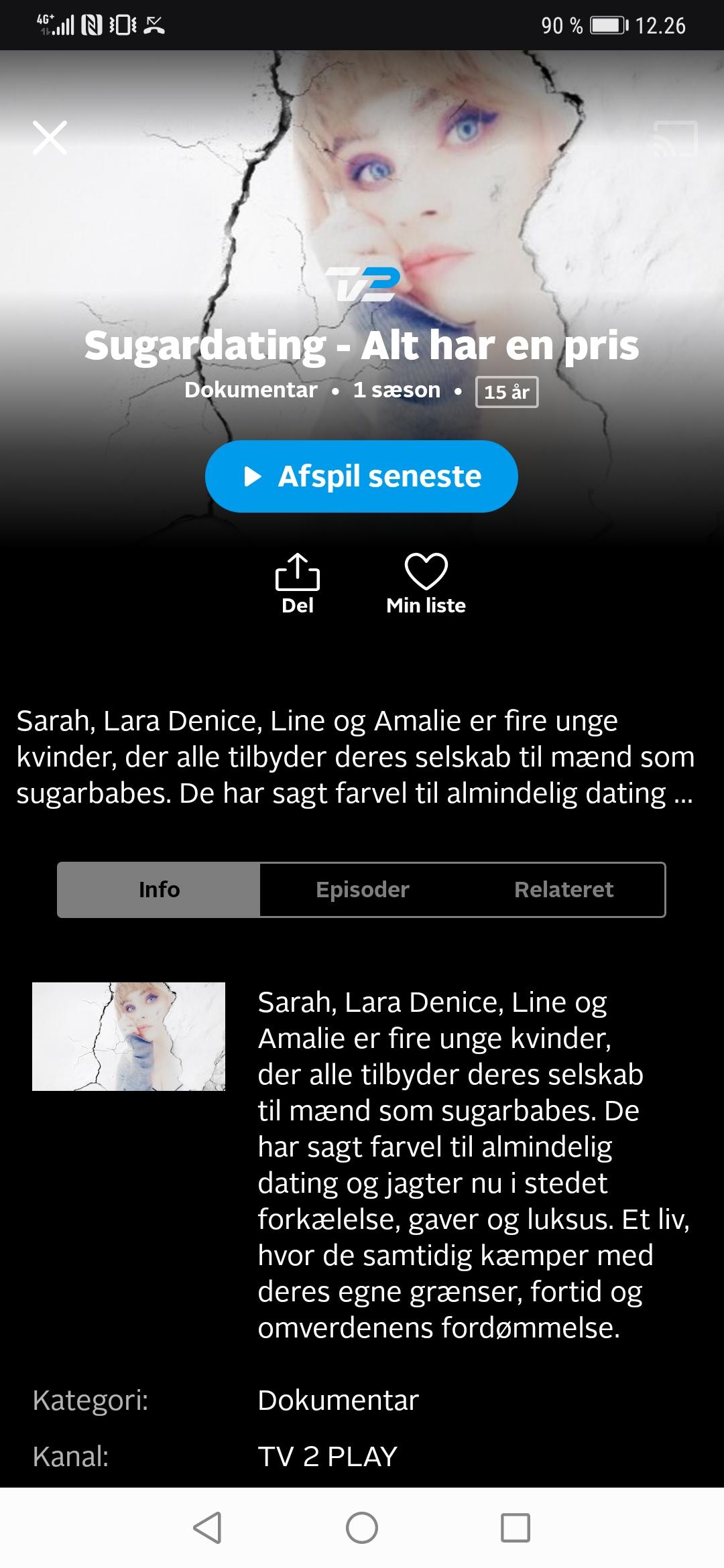Go back with the system back button
Viewport: 724px width, 1568px height.
click(207, 1528)
